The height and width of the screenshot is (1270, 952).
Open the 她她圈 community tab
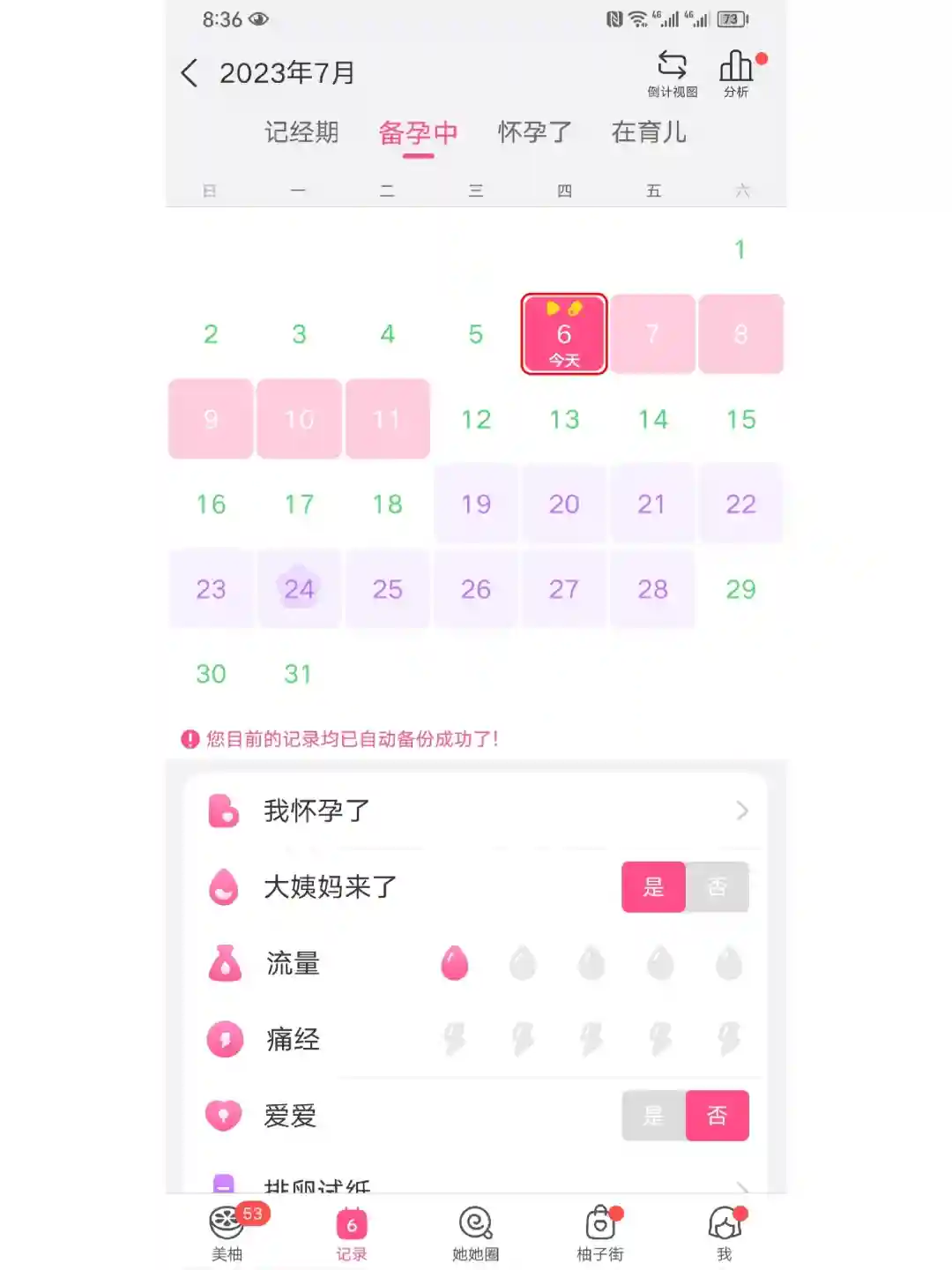(476, 1232)
